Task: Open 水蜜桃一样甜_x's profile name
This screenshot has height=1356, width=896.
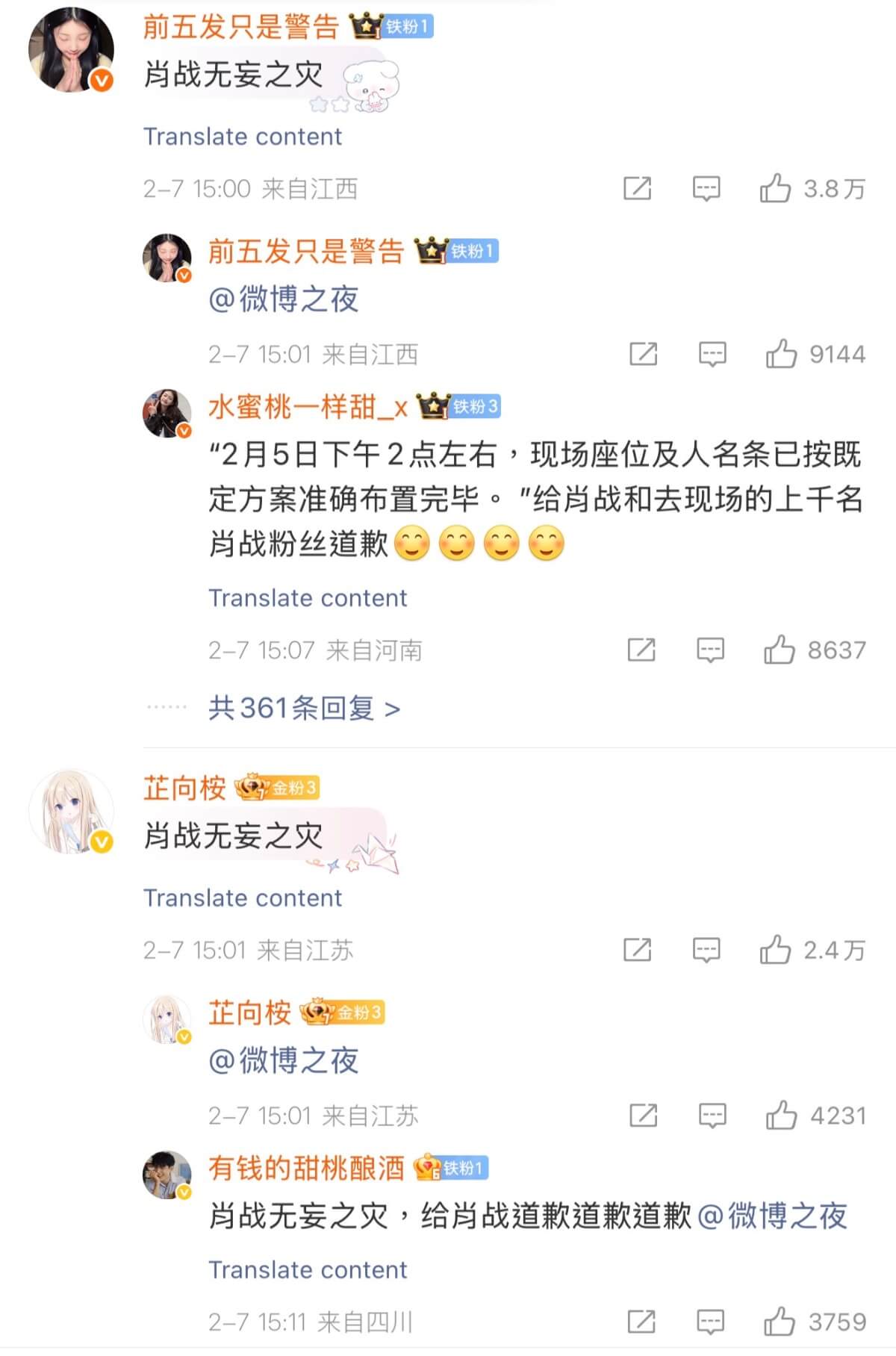Action: coord(308,407)
